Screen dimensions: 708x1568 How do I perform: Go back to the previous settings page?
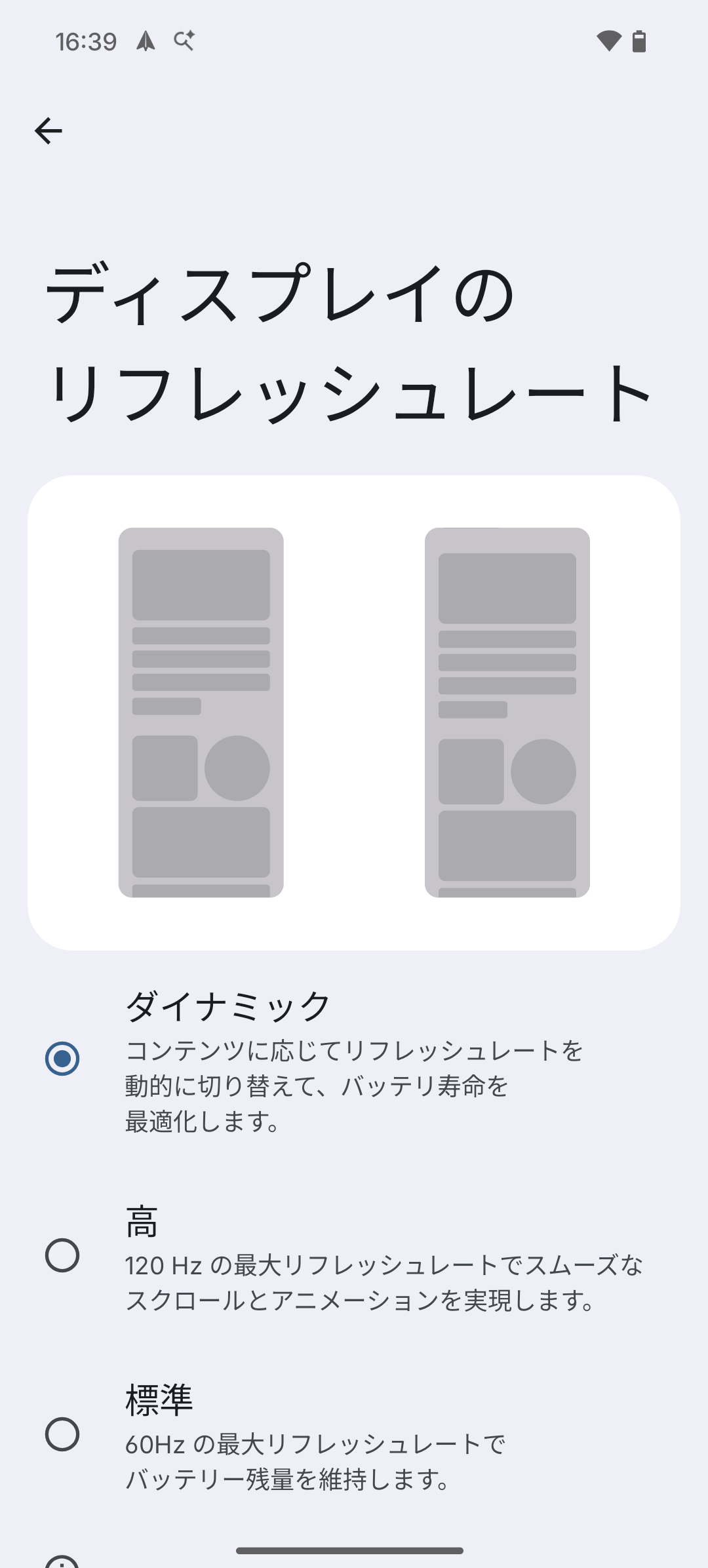click(x=49, y=130)
